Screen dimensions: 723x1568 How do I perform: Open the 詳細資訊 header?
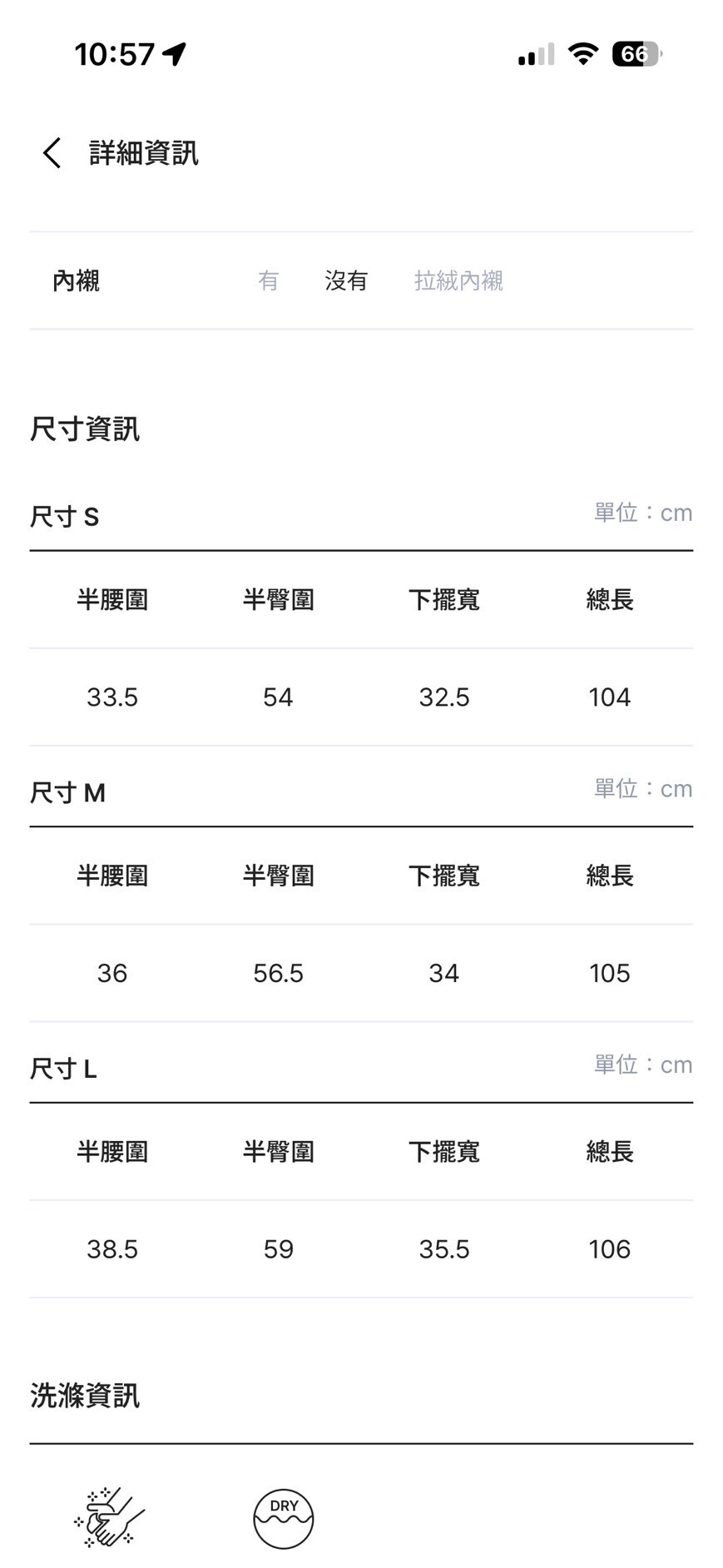tap(143, 153)
